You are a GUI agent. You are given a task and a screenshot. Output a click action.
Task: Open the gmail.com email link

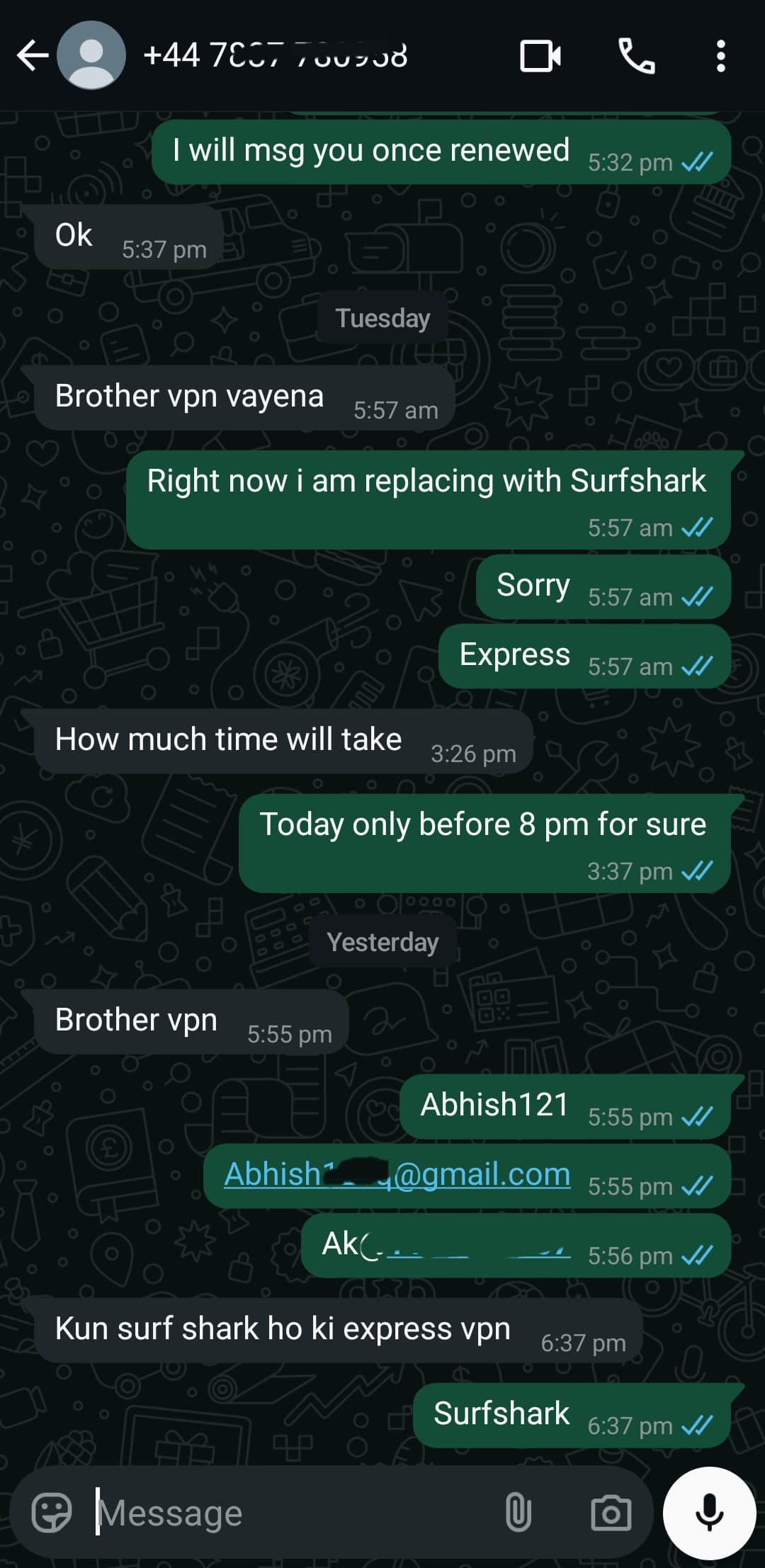click(x=397, y=1174)
